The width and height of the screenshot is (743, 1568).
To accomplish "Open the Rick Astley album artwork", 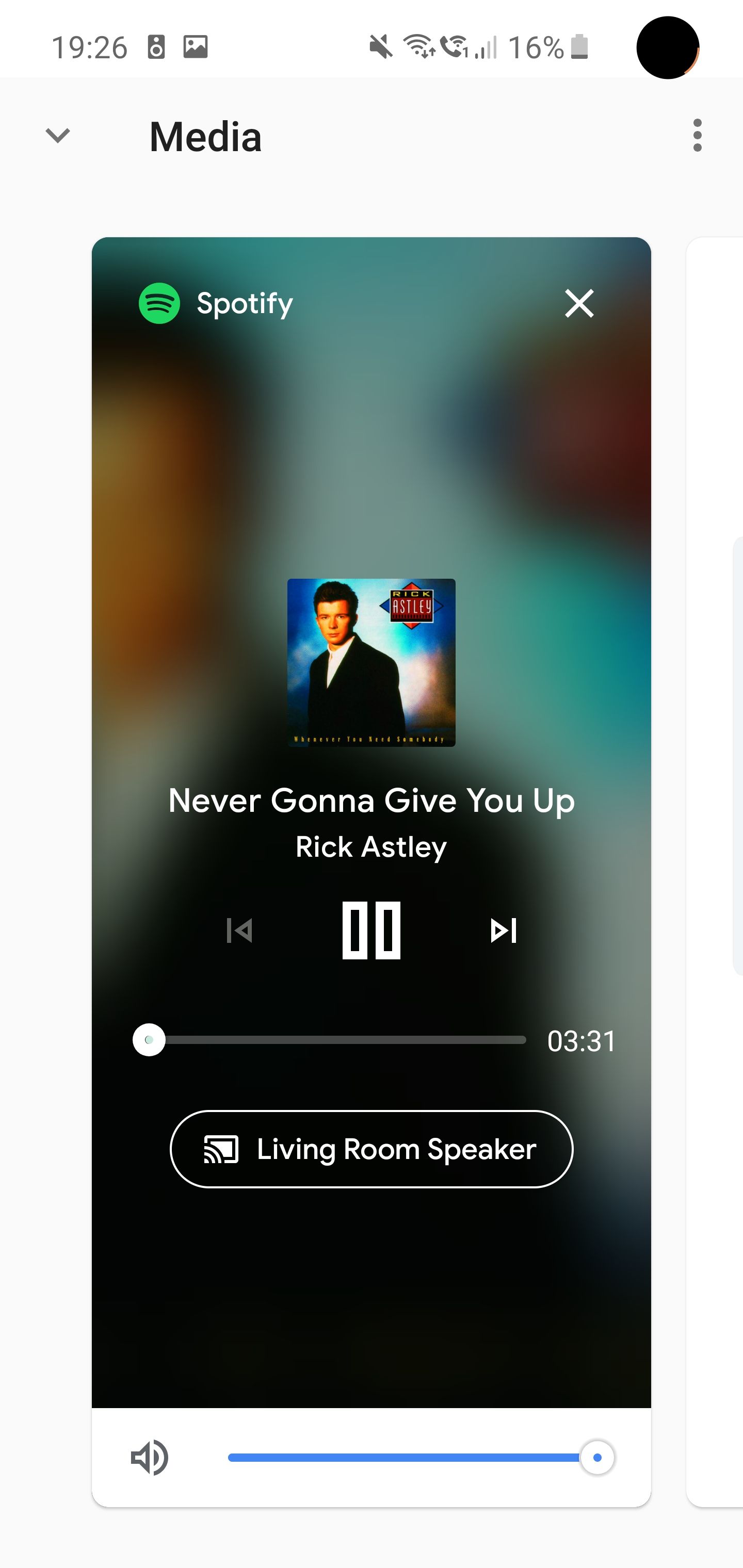I will coord(372,662).
